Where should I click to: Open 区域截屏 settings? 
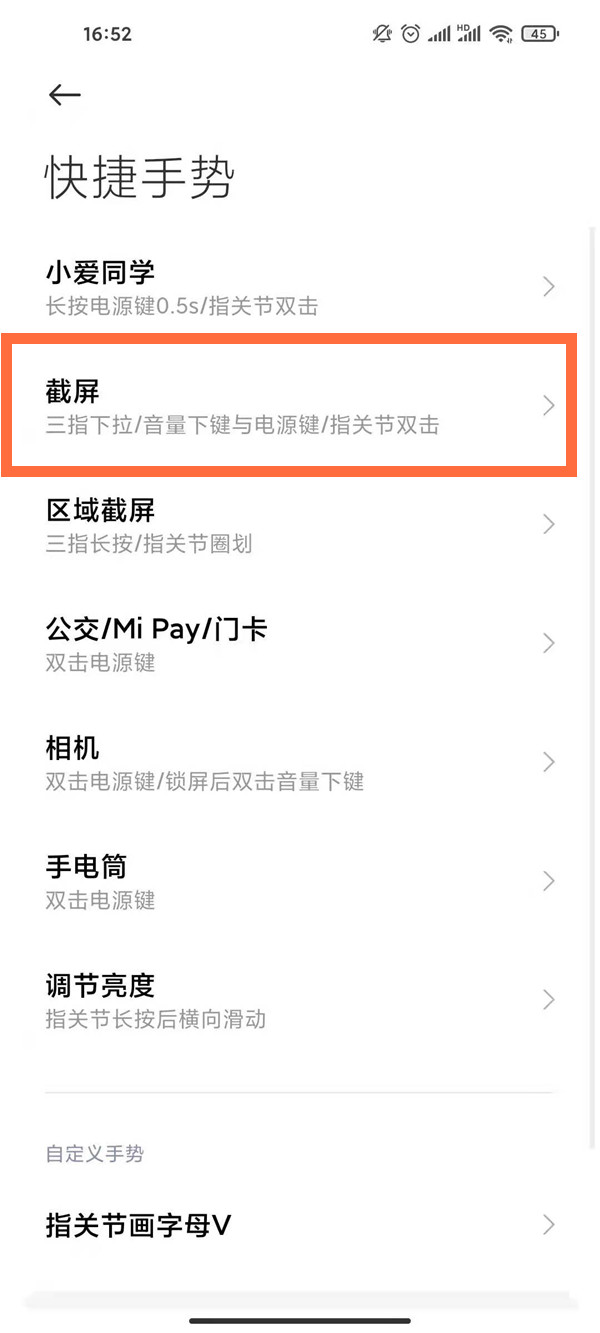click(x=300, y=525)
